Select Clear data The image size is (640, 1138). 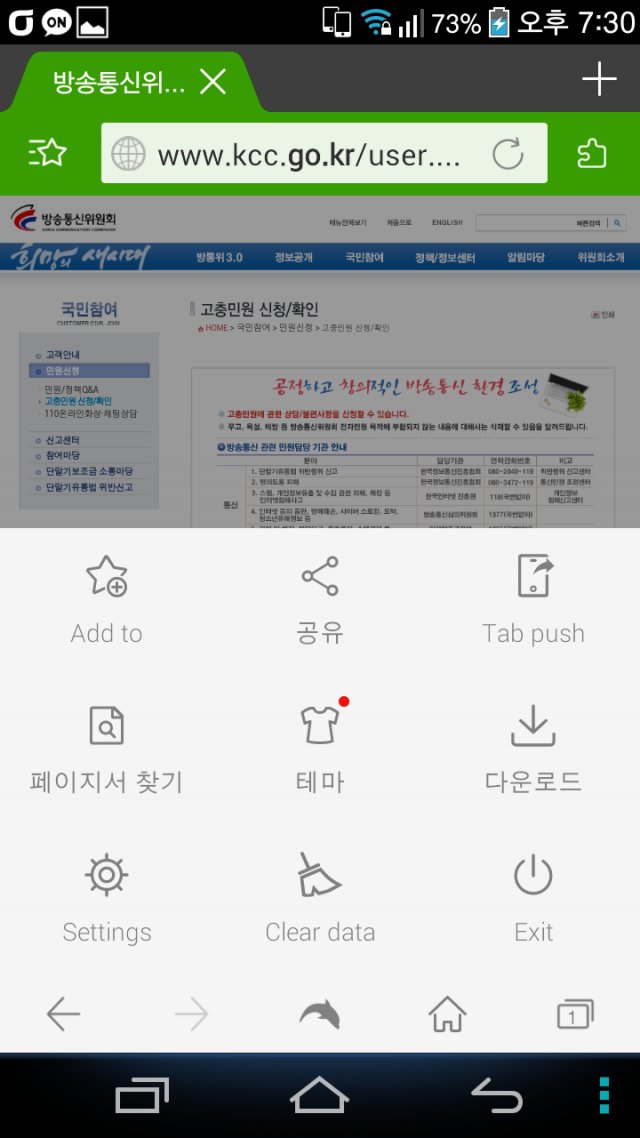[x=320, y=899]
